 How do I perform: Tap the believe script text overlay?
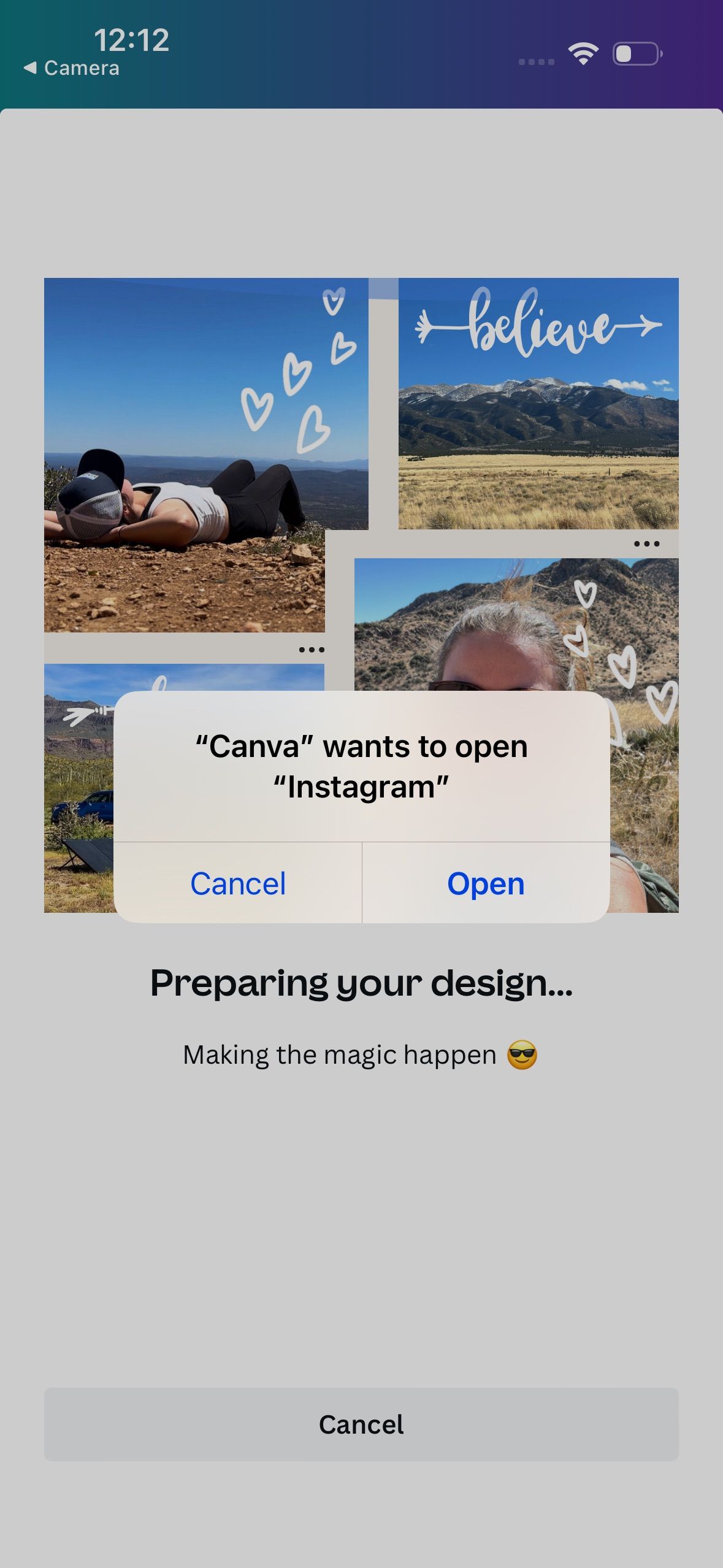tap(540, 325)
